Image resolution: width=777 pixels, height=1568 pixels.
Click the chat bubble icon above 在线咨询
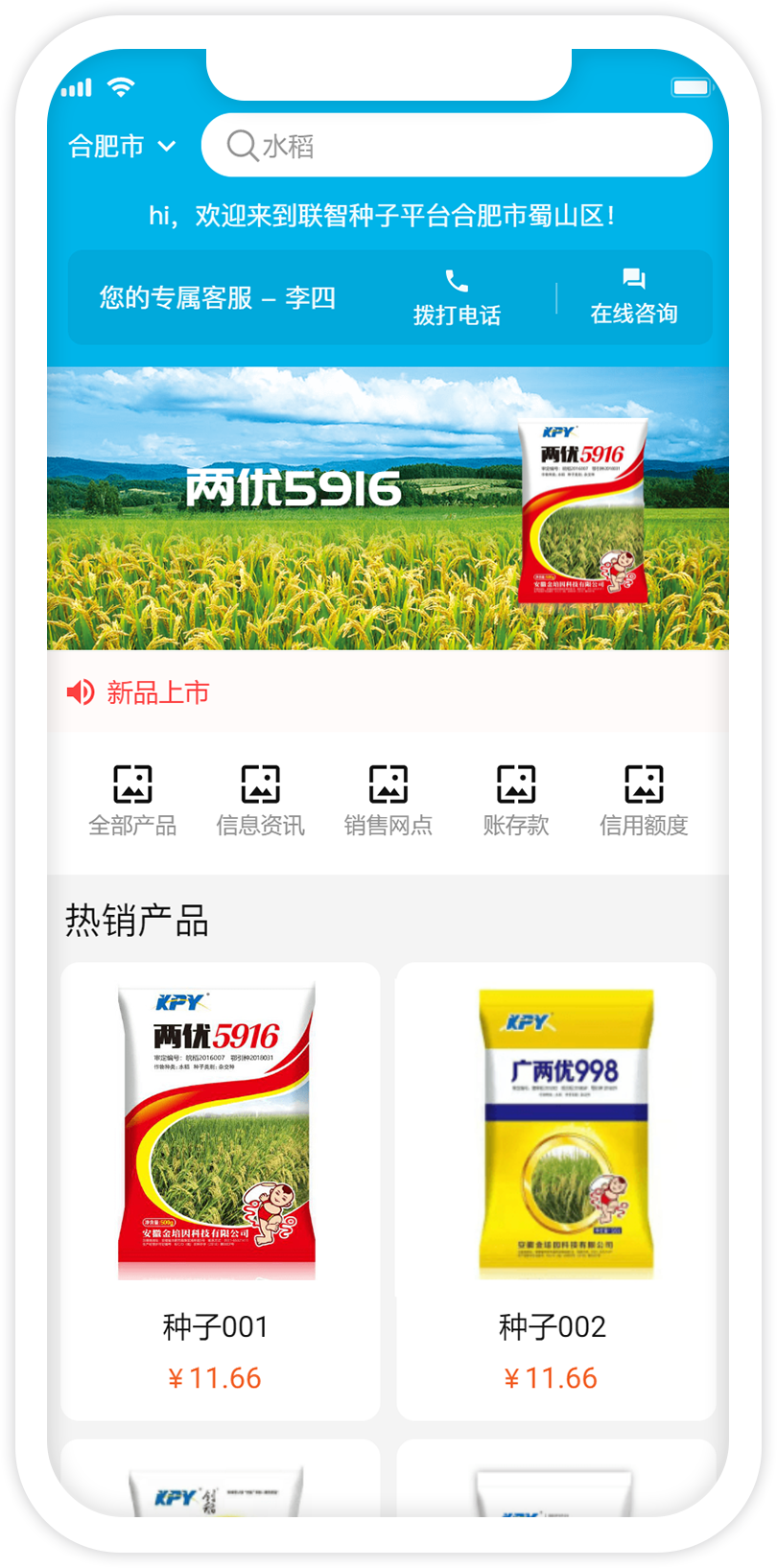pyautogui.click(x=633, y=279)
